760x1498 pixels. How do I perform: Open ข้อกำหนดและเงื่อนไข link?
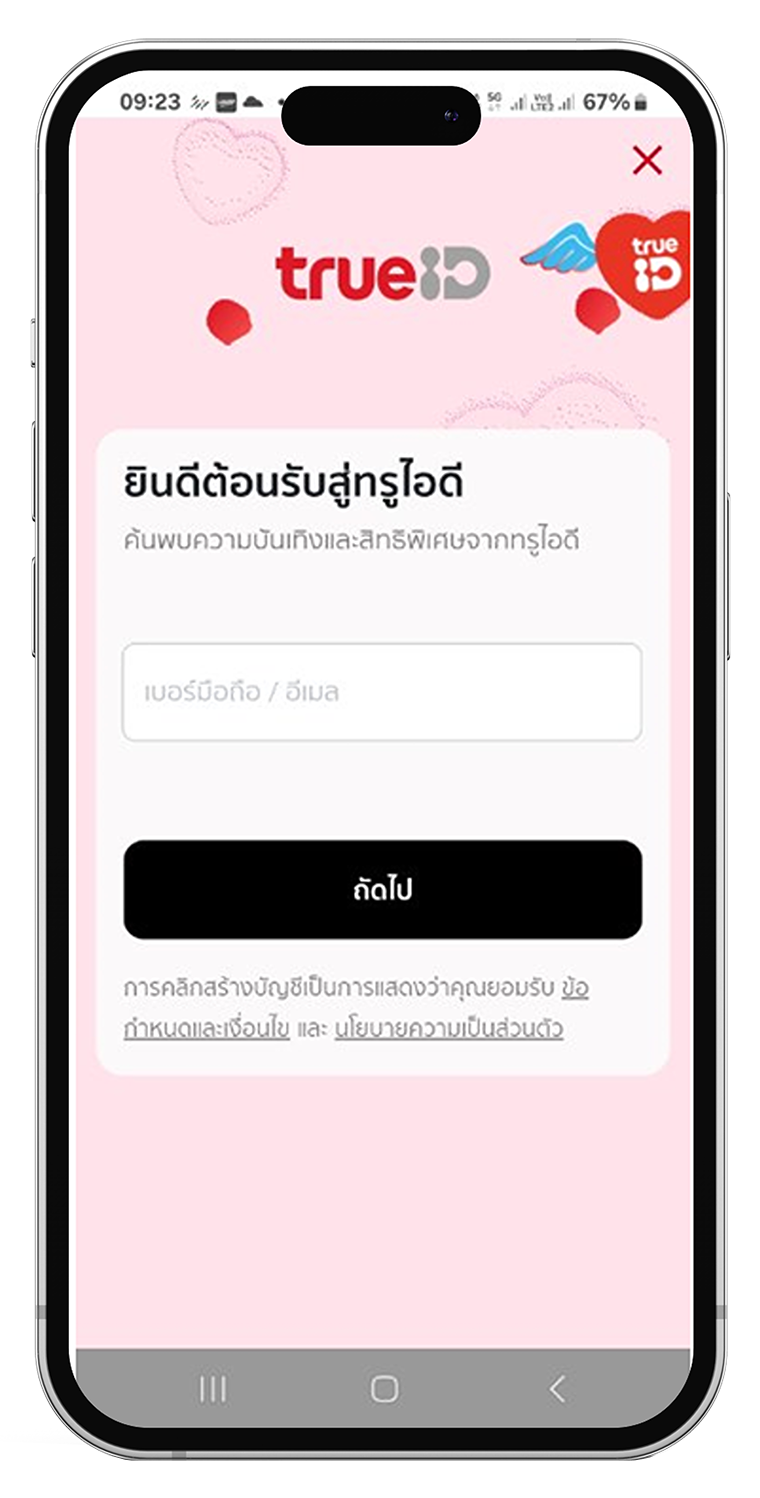pos(207,1029)
